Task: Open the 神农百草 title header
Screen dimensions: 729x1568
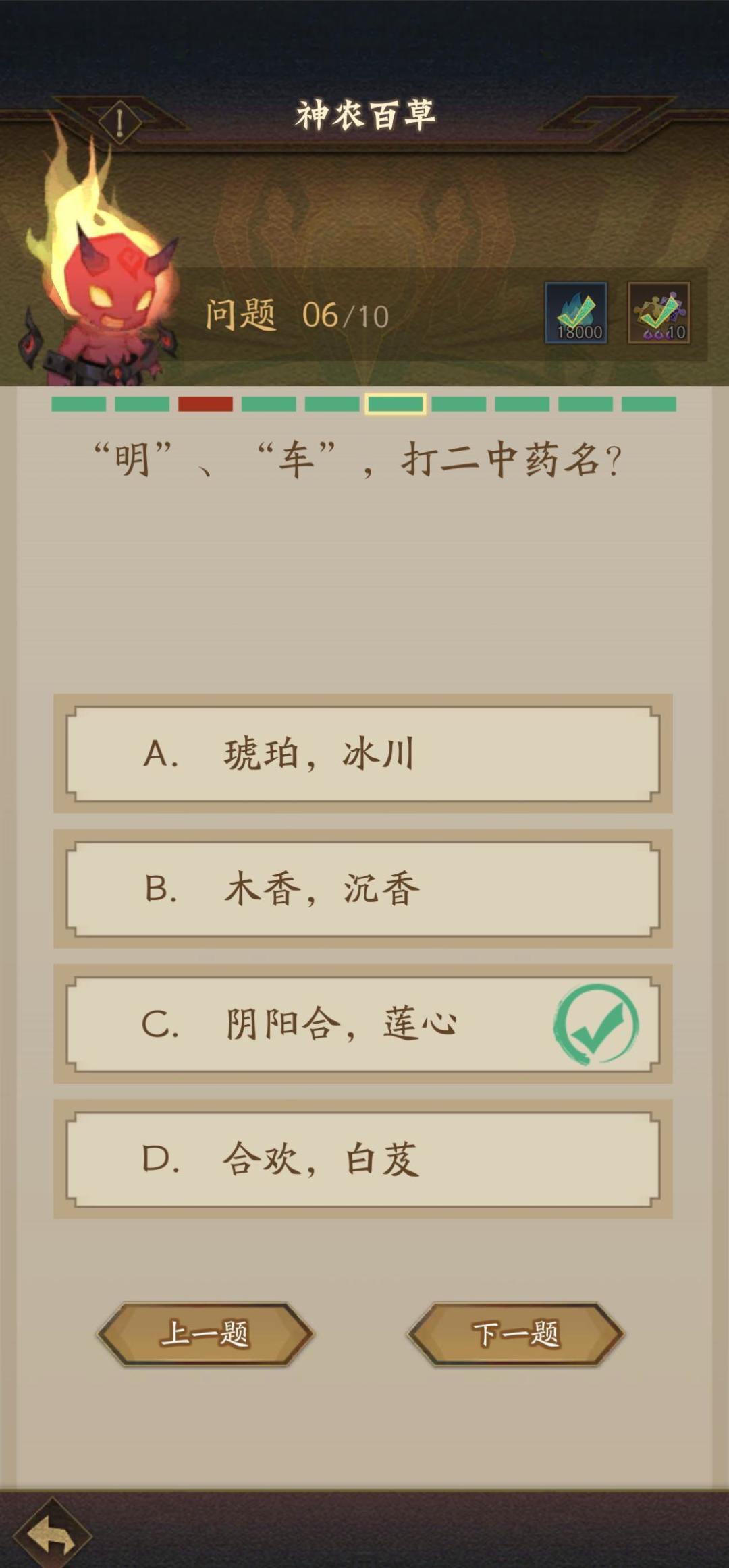Action: pos(364,113)
